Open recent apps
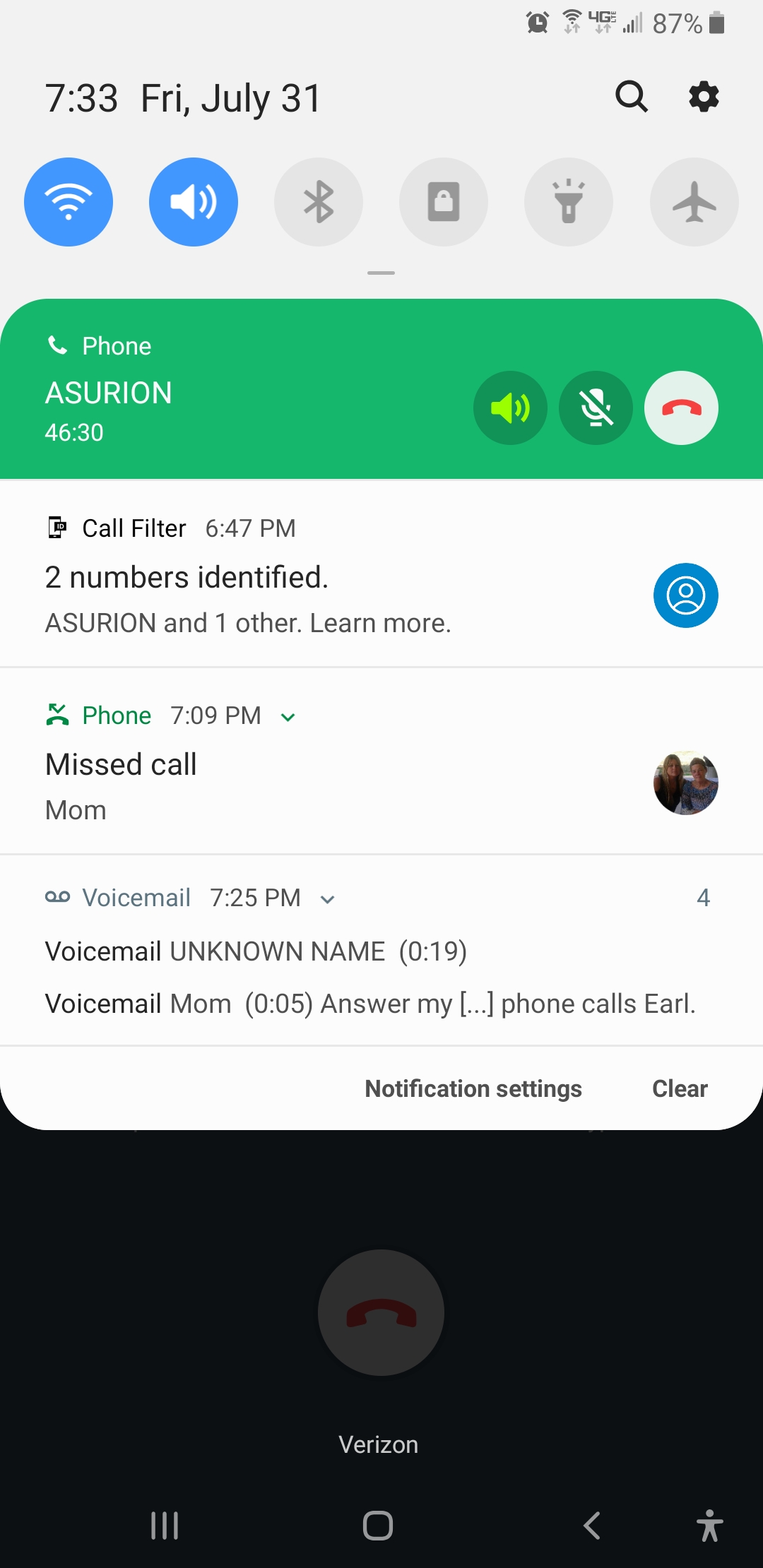 pyautogui.click(x=165, y=1526)
